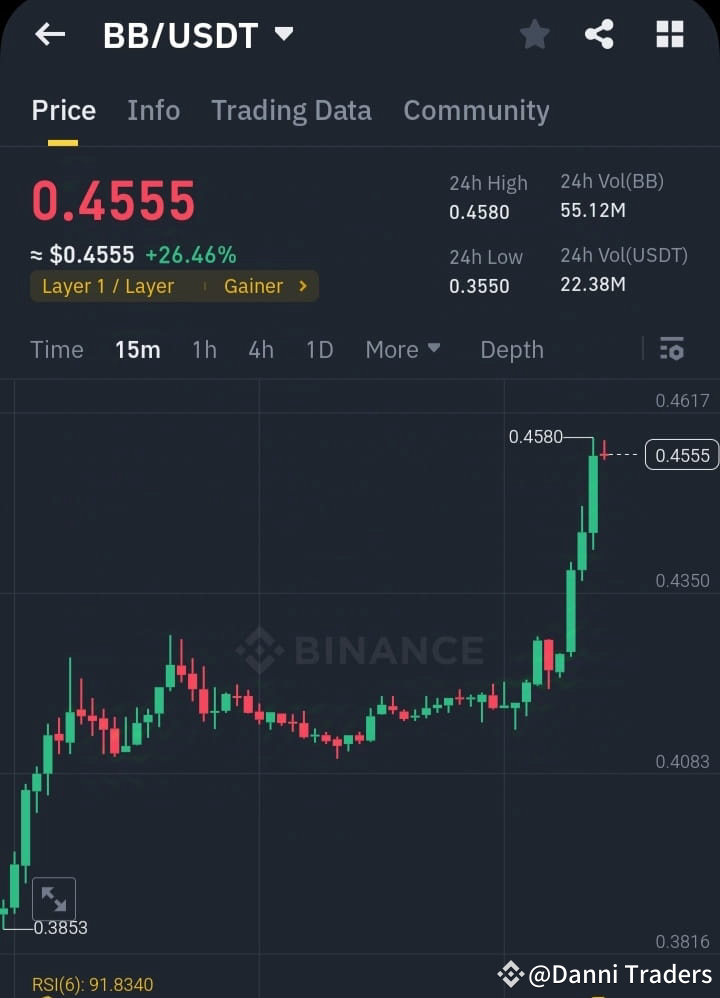Switch to the Trading Data tab
Viewport: 720px width, 998px height.
pyautogui.click(x=291, y=110)
